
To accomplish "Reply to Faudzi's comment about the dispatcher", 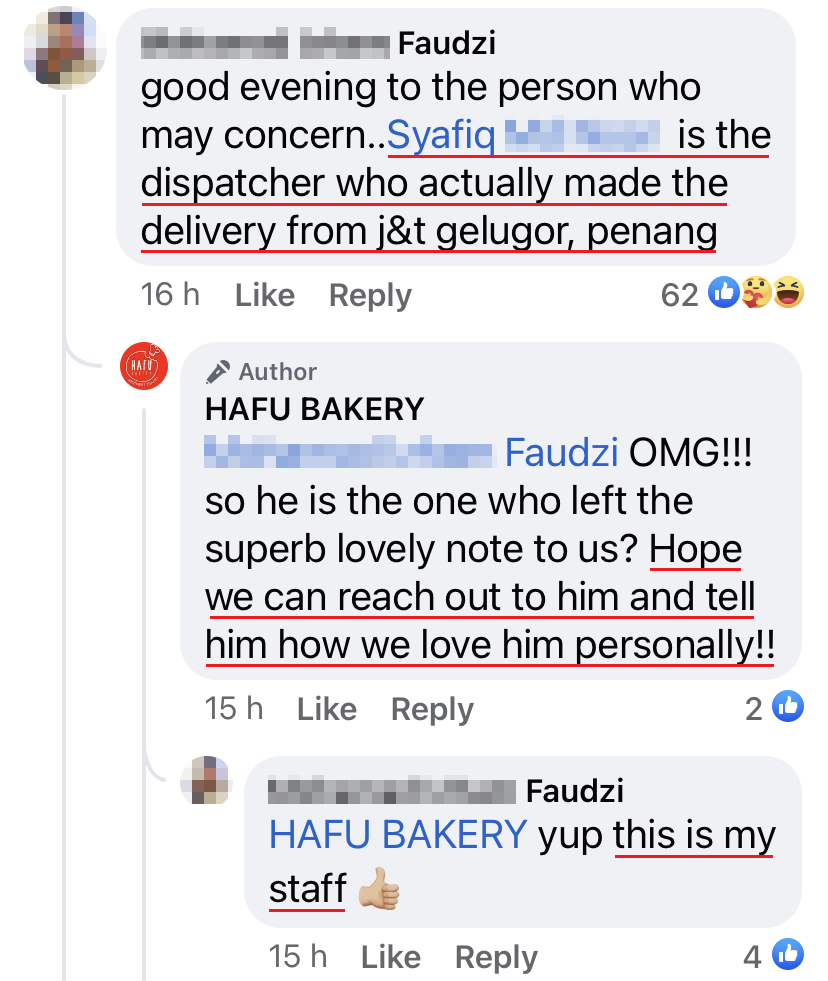I will tap(370, 295).
